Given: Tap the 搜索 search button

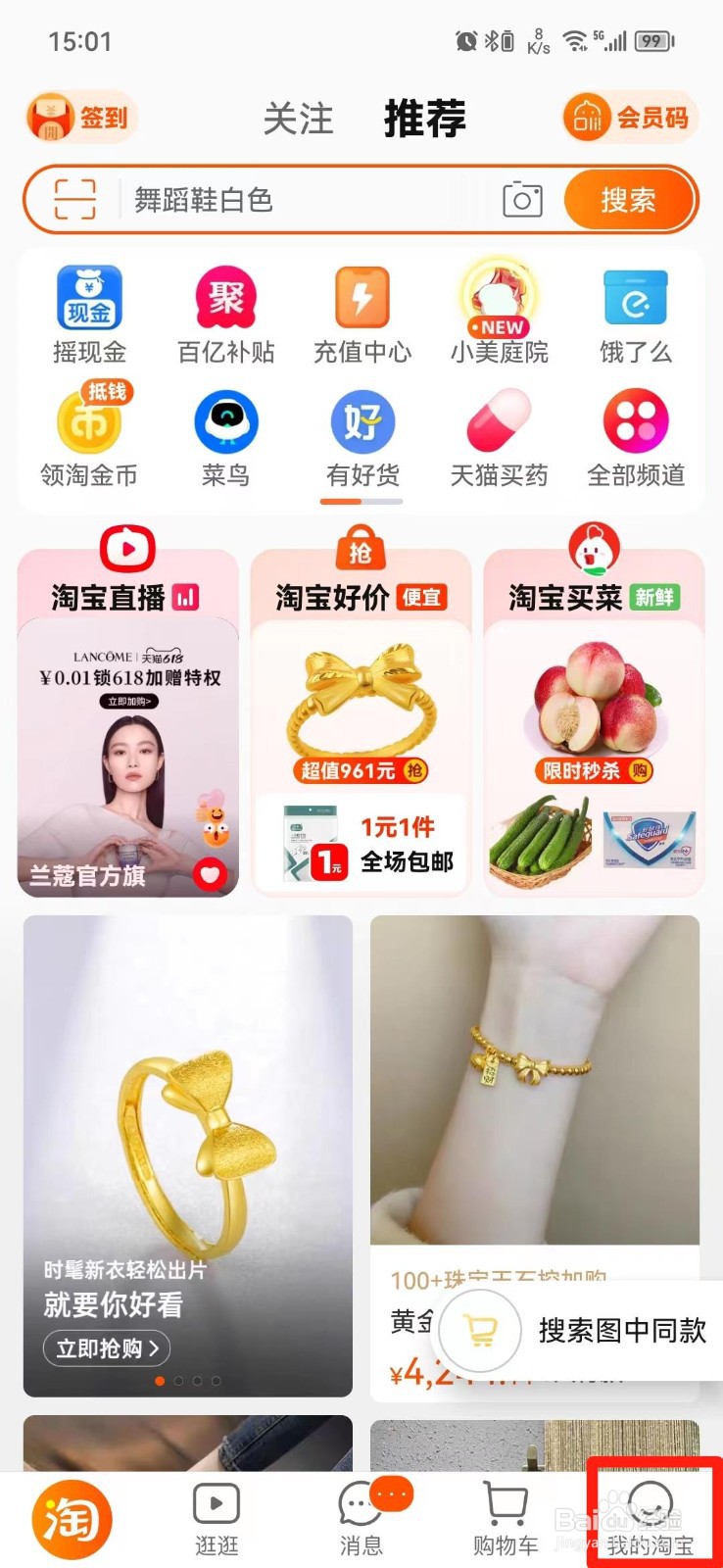Looking at the screenshot, I should (630, 199).
